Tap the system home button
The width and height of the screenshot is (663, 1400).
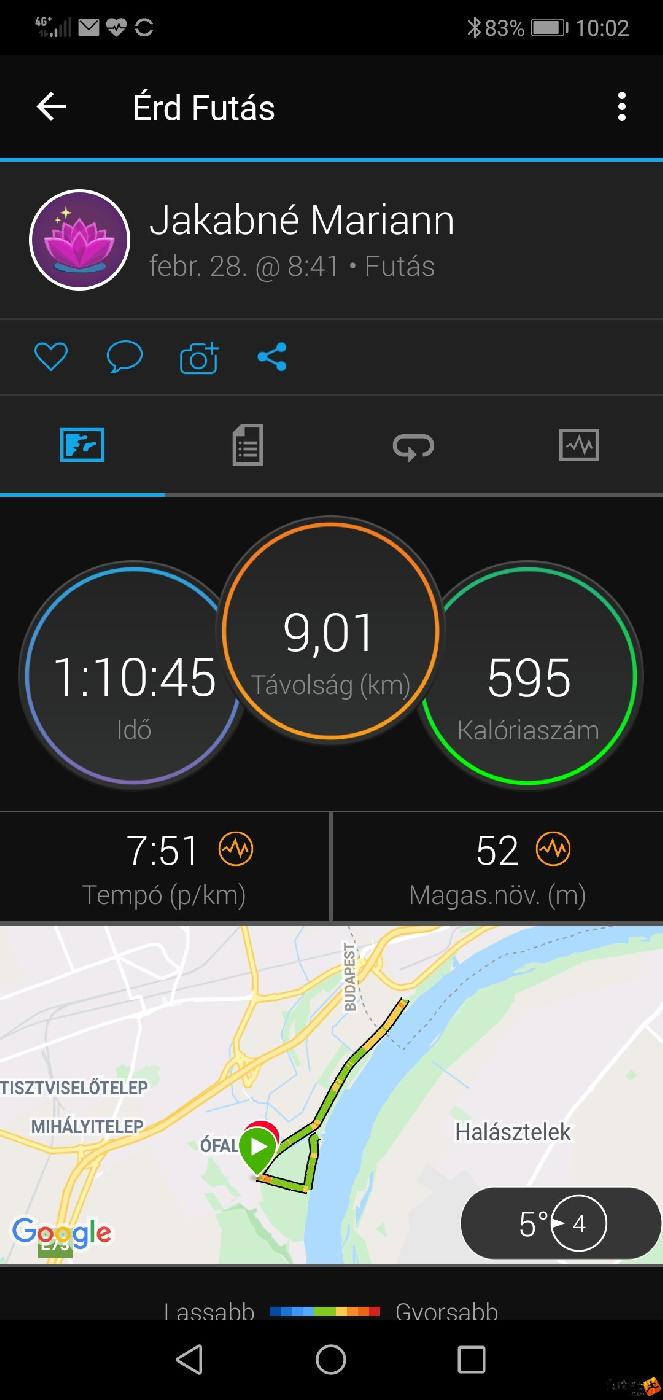(331, 1359)
